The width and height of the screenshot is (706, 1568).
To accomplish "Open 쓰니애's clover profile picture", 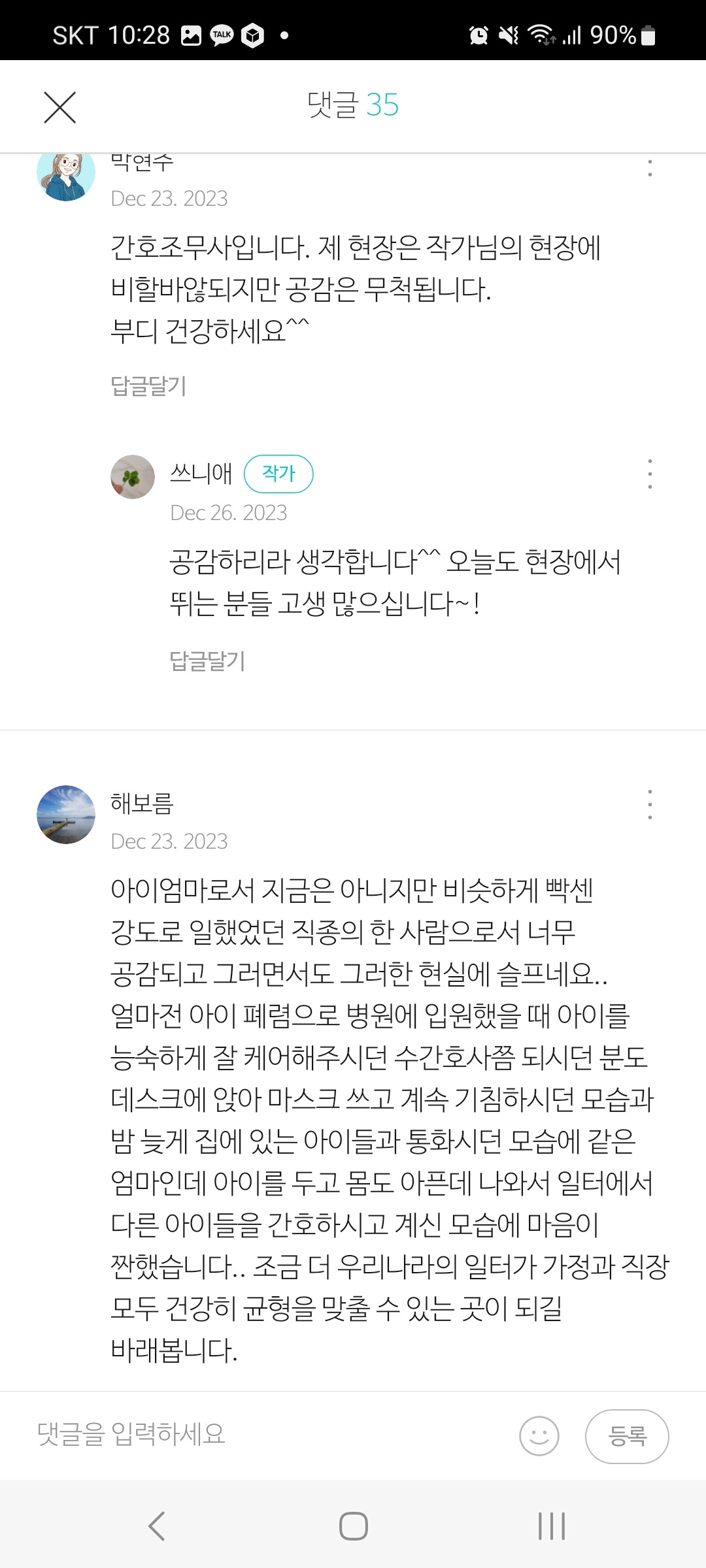I will pos(133,477).
